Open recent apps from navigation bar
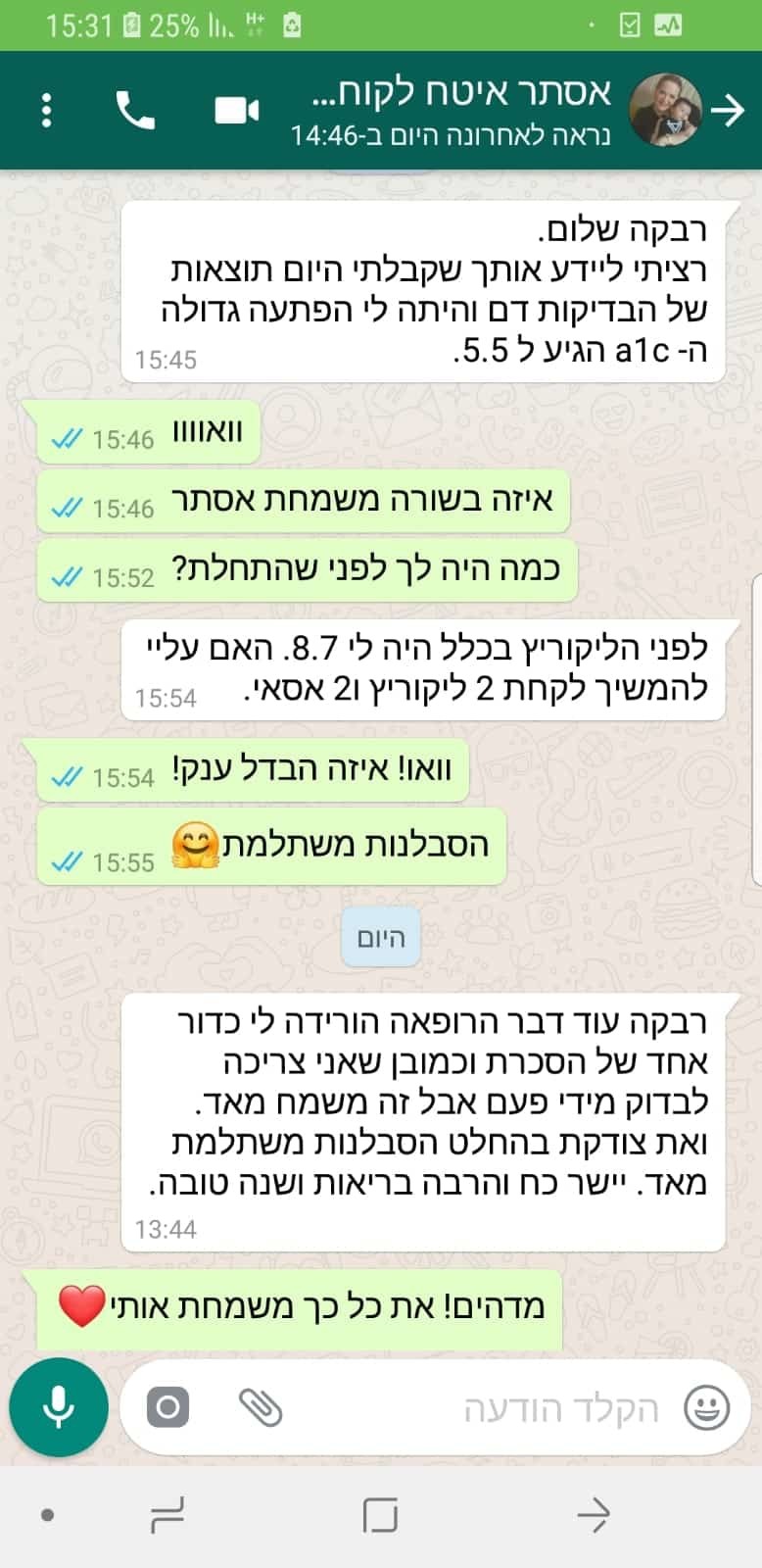 pyautogui.click(x=167, y=1515)
